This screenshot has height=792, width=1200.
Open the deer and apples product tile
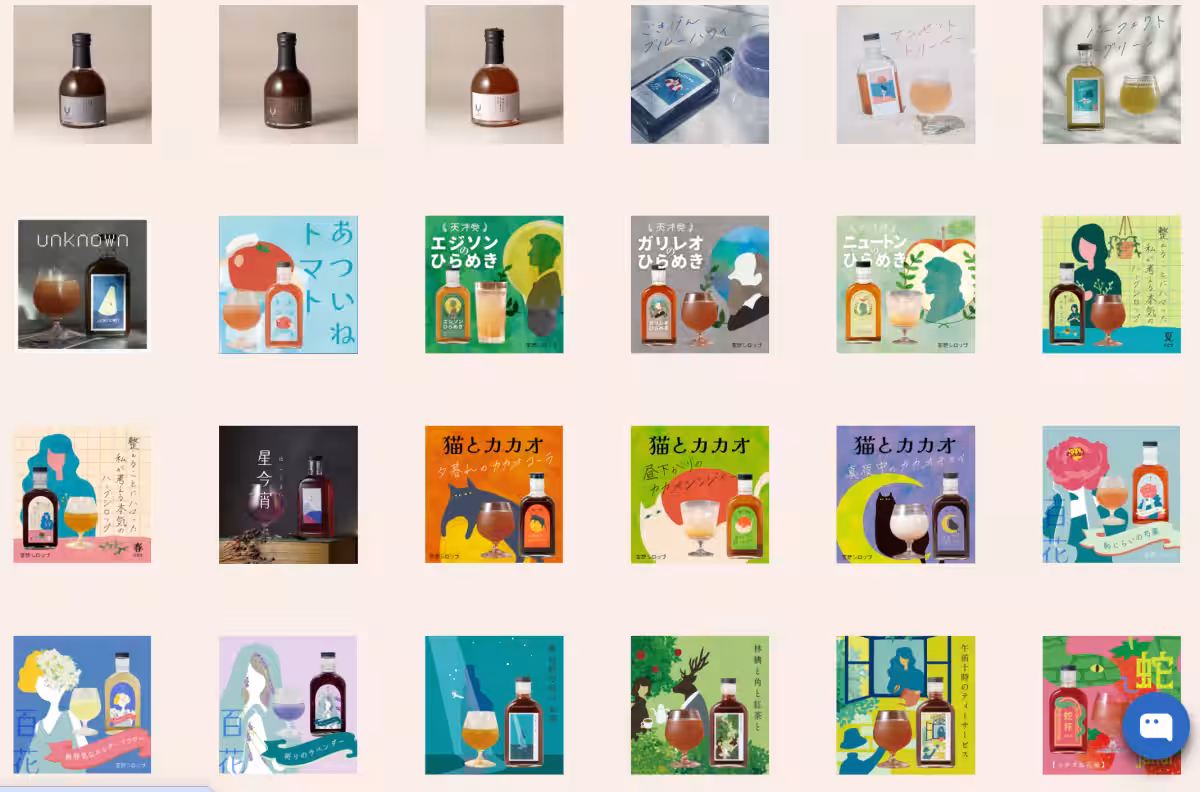tap(700, 705)
